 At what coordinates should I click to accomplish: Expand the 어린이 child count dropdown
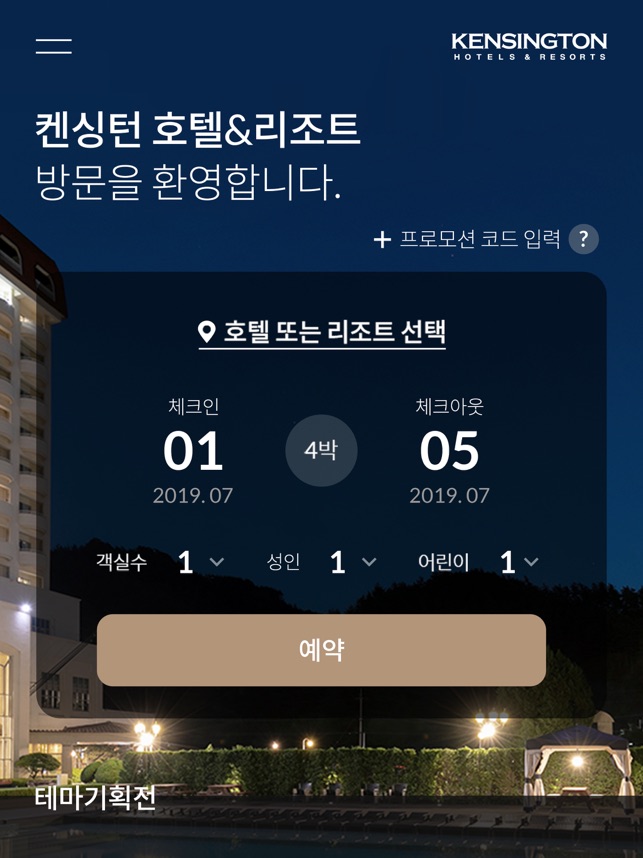click(519, 562)
